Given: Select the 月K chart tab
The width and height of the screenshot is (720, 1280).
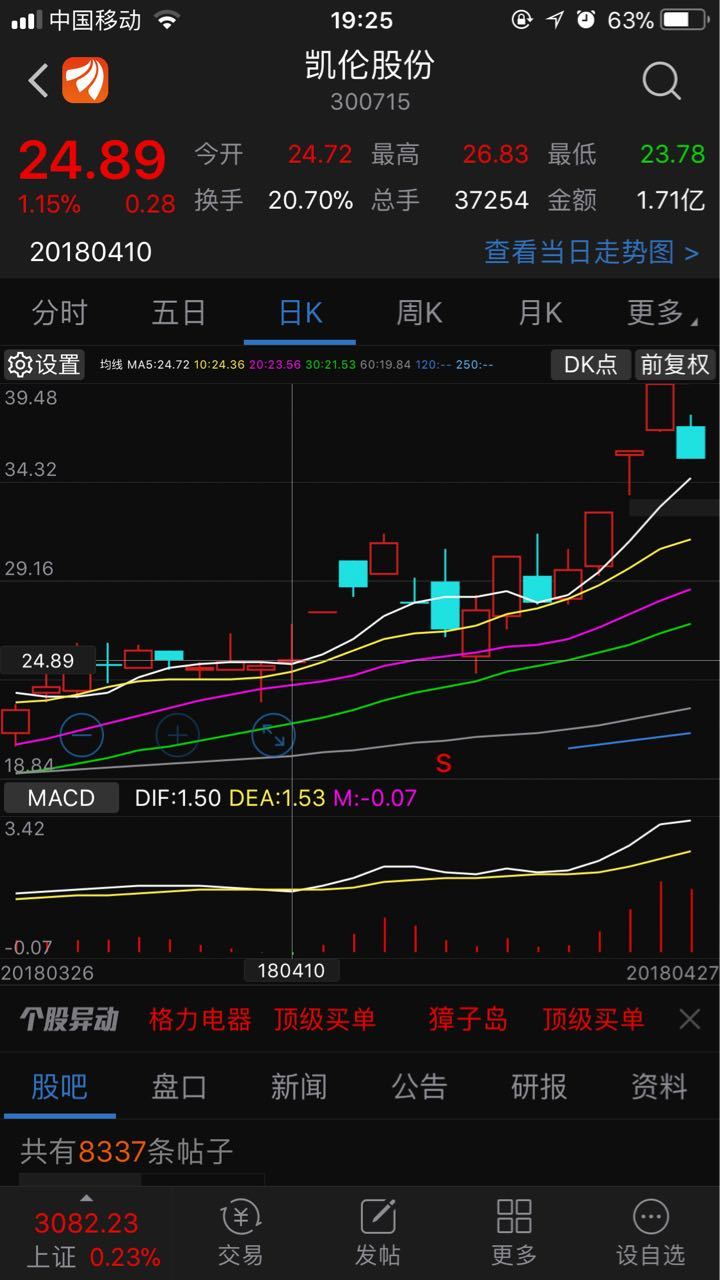Looking at the screenshot, I should 540,313.
